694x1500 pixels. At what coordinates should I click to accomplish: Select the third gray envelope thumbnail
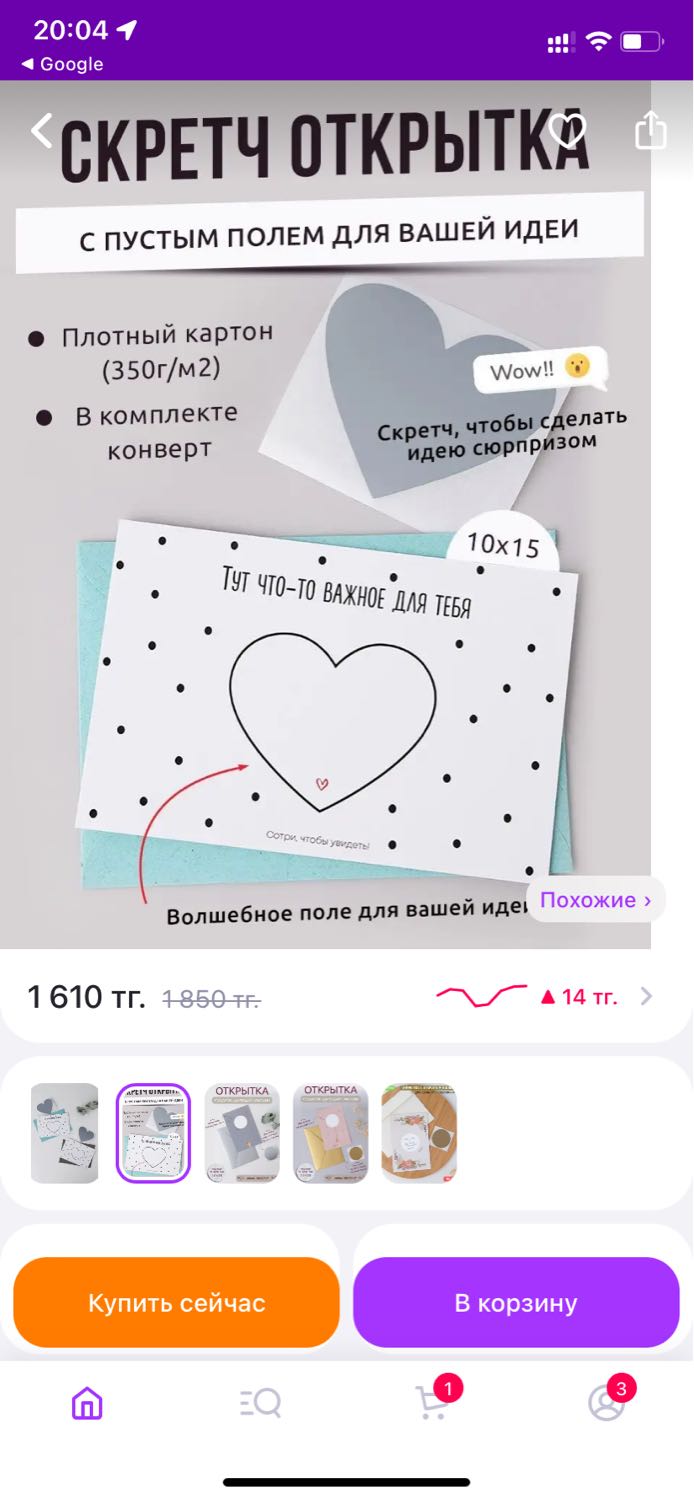(x=241, y=1133)
